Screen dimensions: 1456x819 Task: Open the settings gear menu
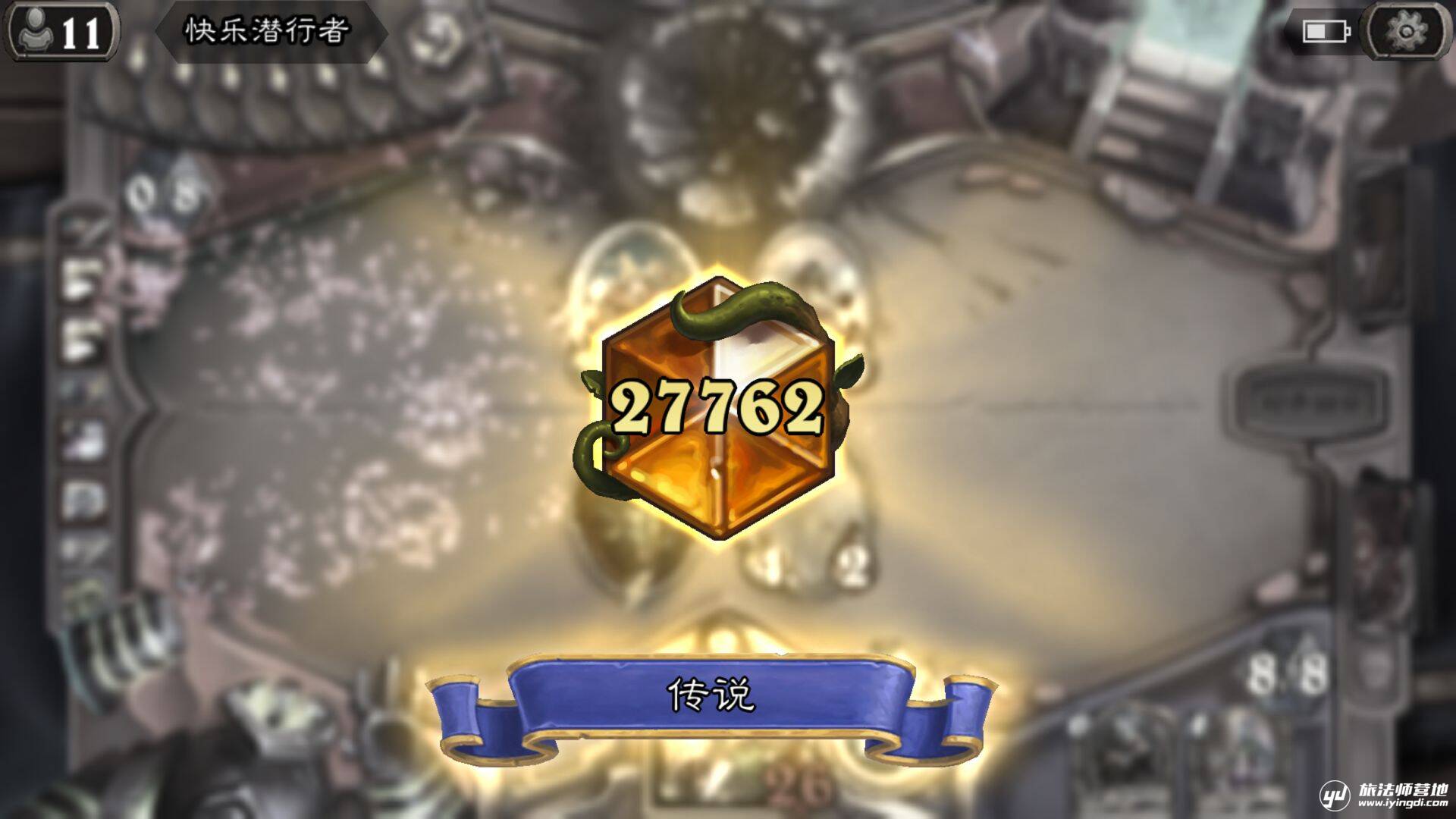point(1405,30)
